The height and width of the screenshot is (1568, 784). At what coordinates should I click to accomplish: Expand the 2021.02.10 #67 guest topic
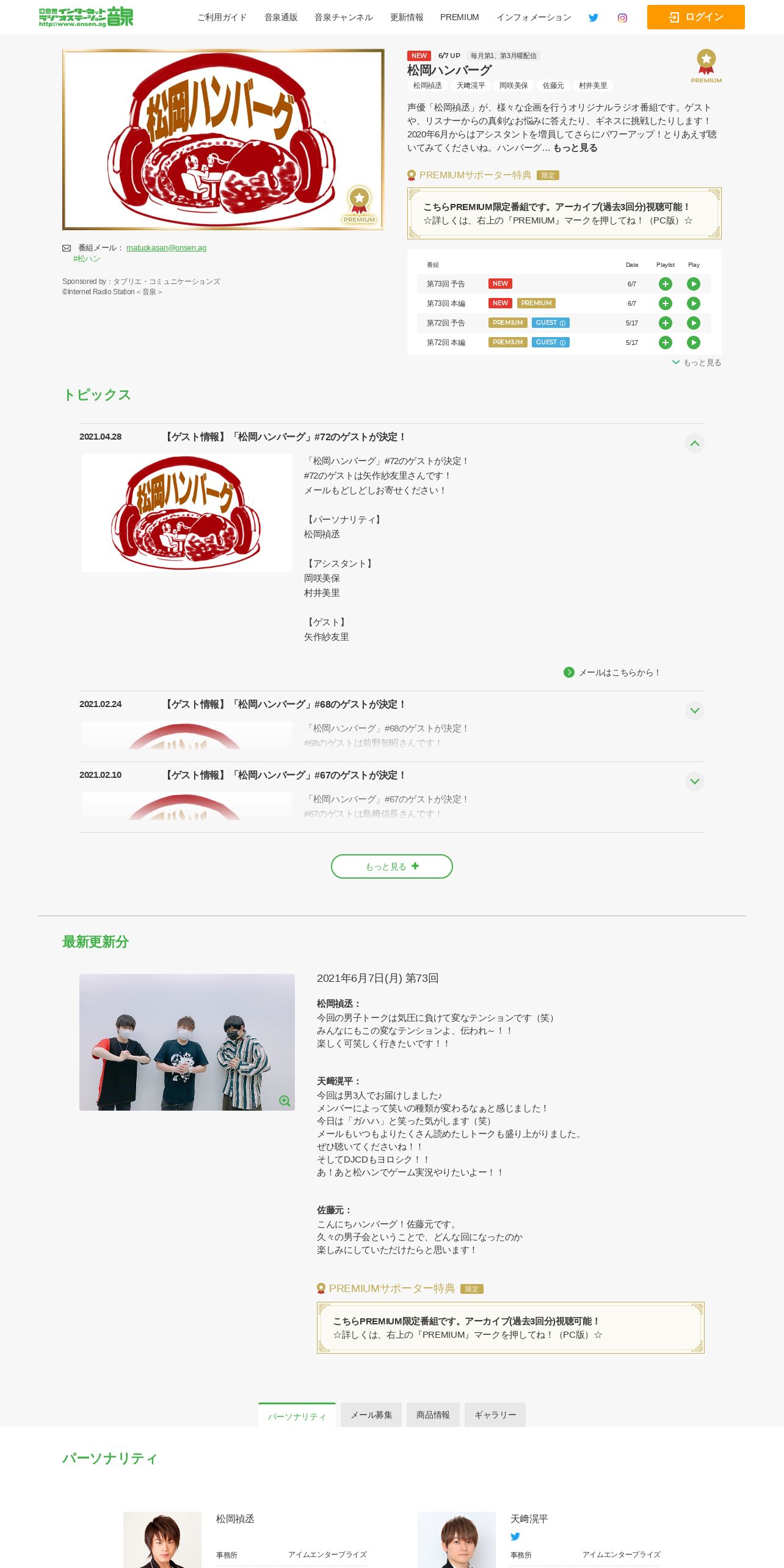pos(695,782)
